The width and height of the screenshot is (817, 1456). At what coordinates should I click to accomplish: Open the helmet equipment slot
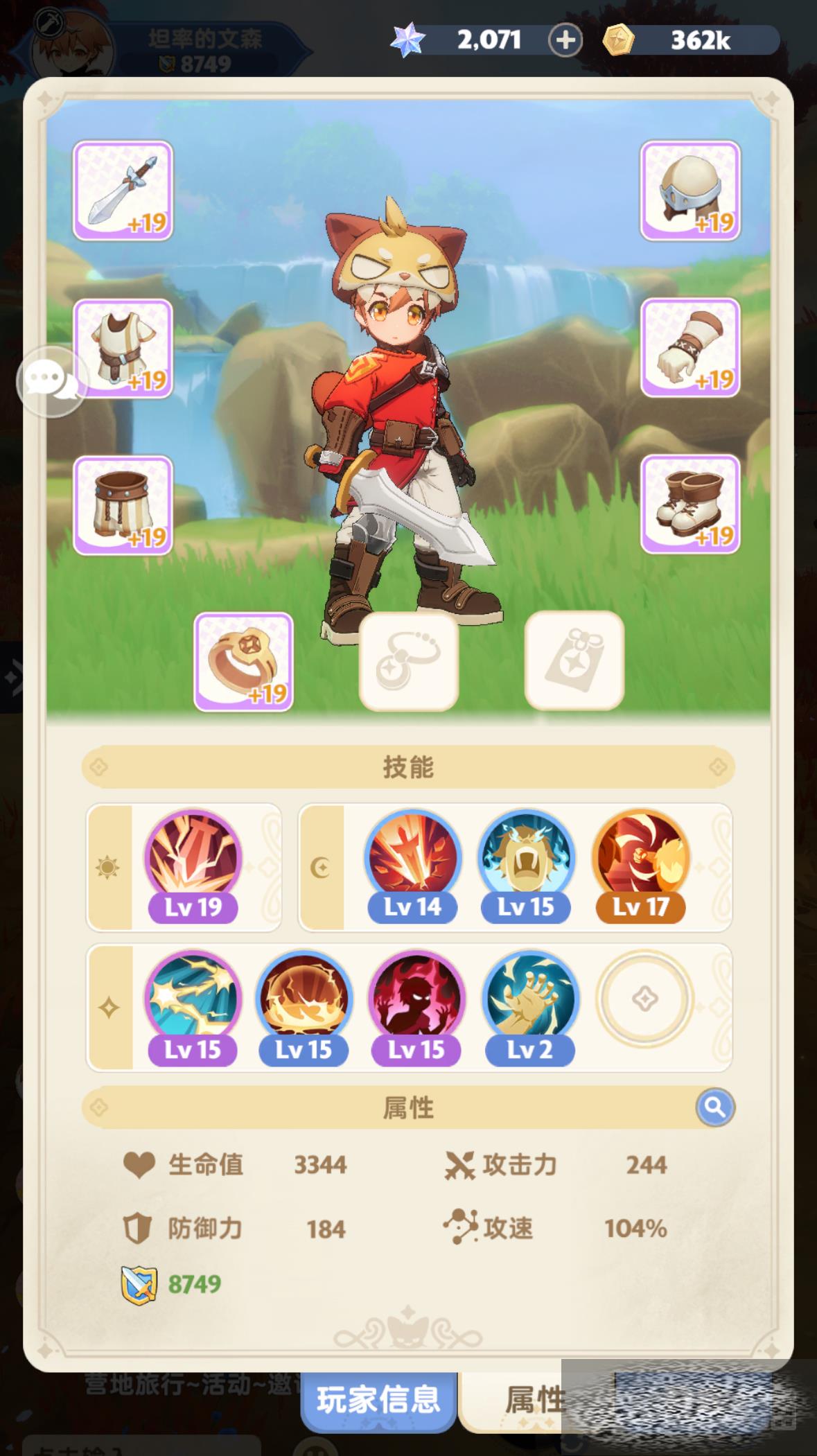tap(689, 191)
